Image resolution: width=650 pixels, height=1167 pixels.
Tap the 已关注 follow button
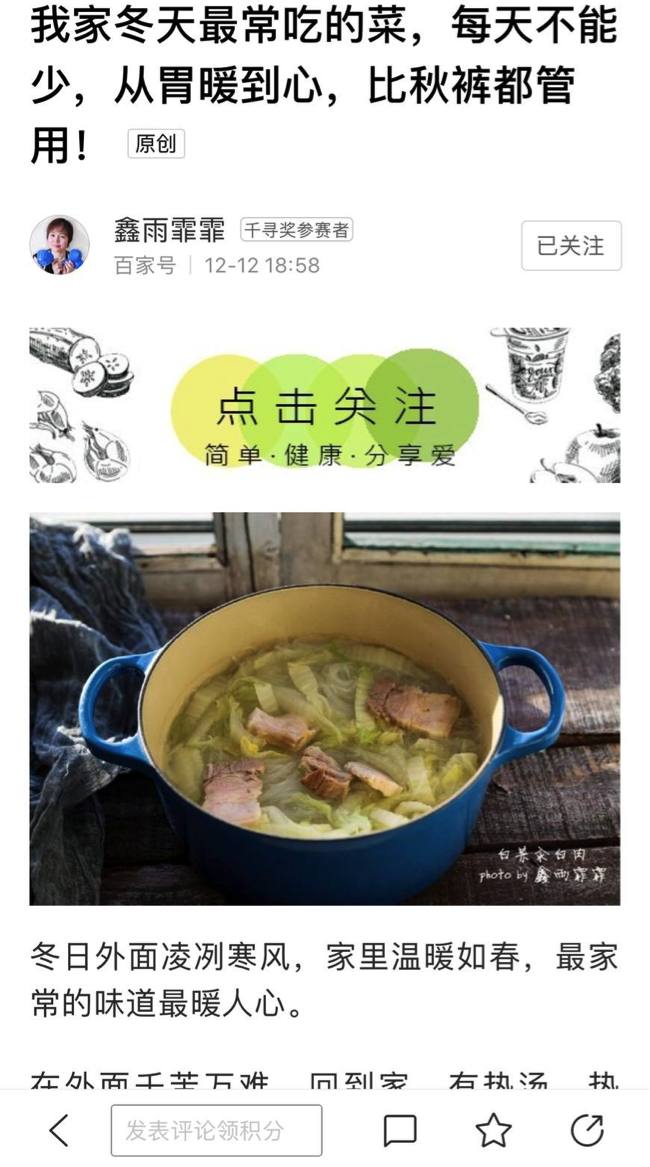tap(571, 246)
